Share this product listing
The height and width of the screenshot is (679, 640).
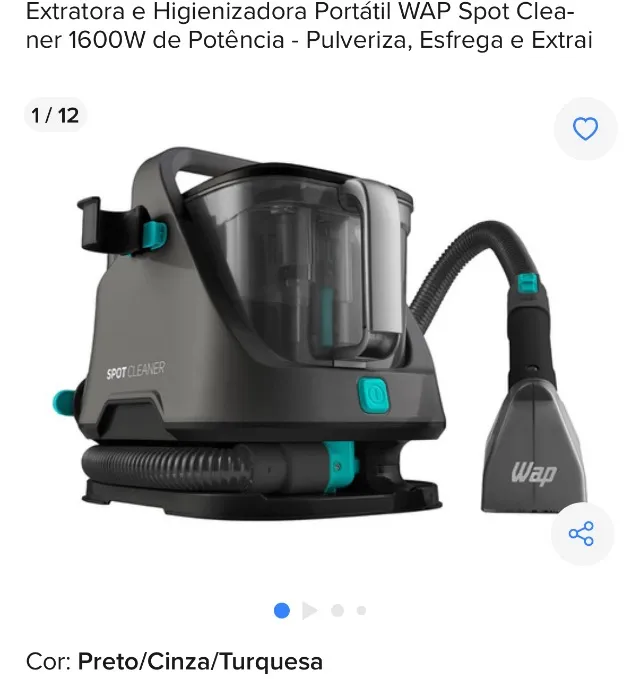tap(581, 533)
